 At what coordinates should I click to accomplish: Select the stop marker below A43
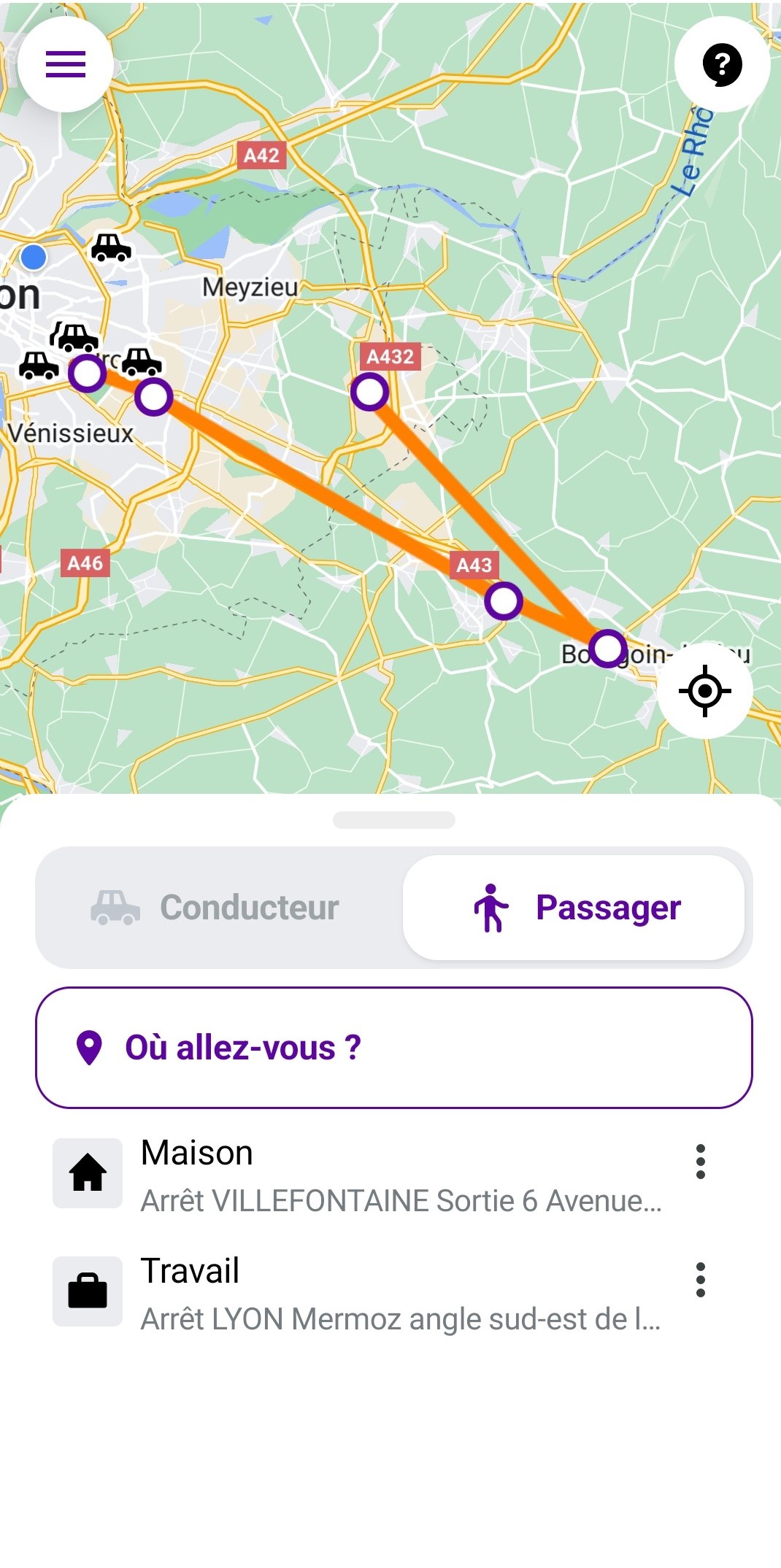tap(504, 601)
